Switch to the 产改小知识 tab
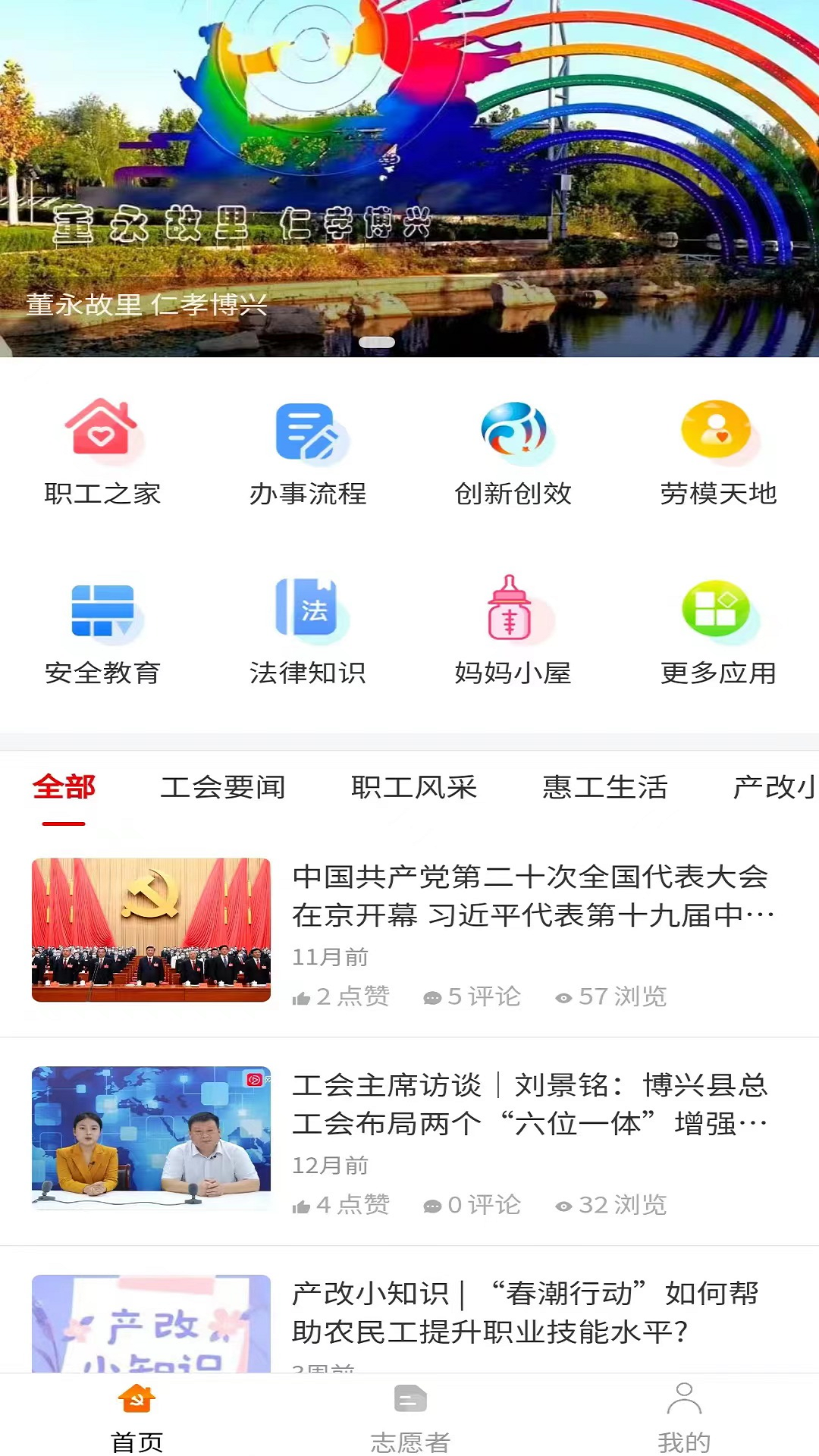Image resolution: width=819 pixels, height=1456 pixels. 781,789
